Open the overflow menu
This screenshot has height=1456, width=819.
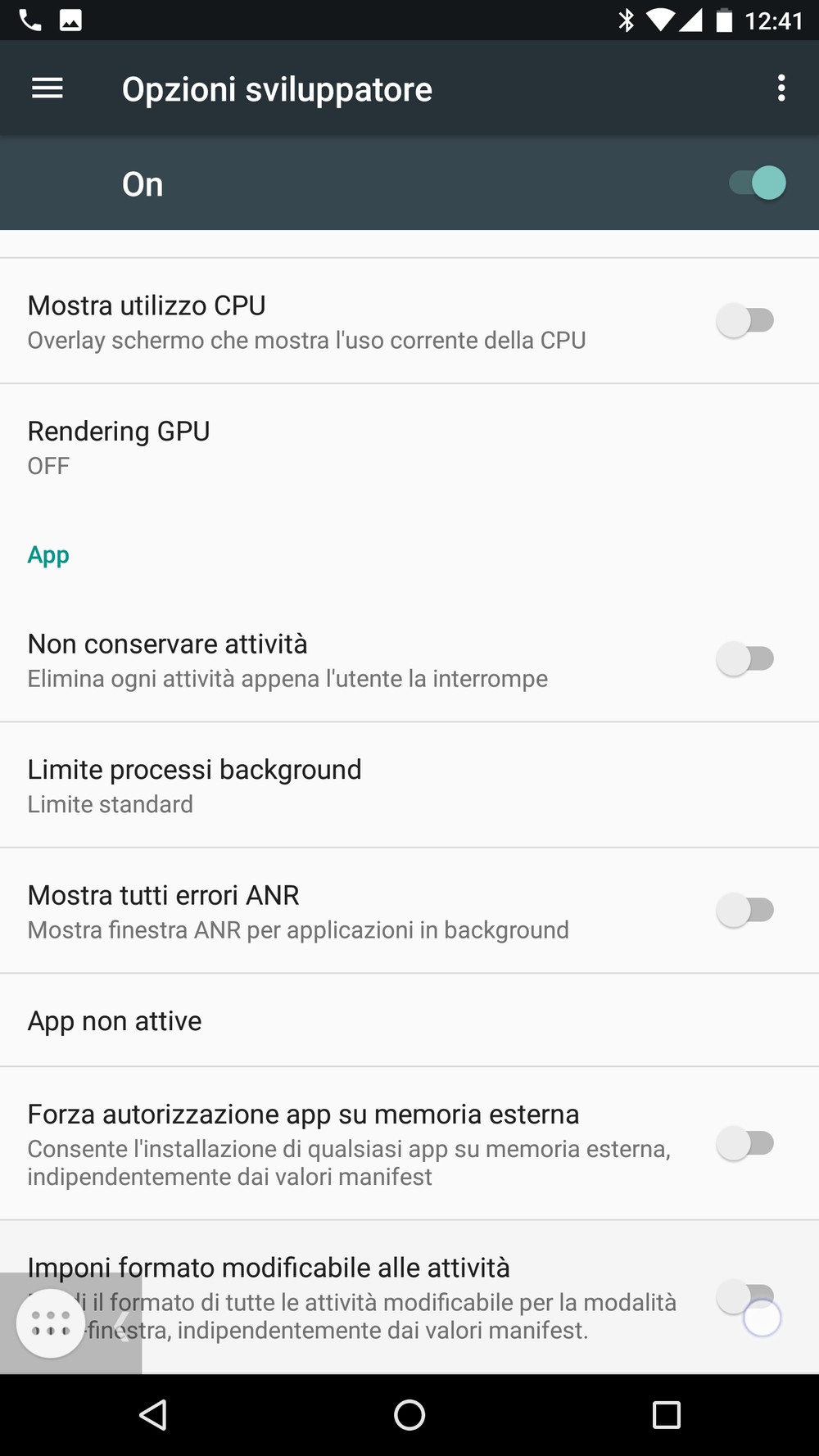[x=781, y=88]
